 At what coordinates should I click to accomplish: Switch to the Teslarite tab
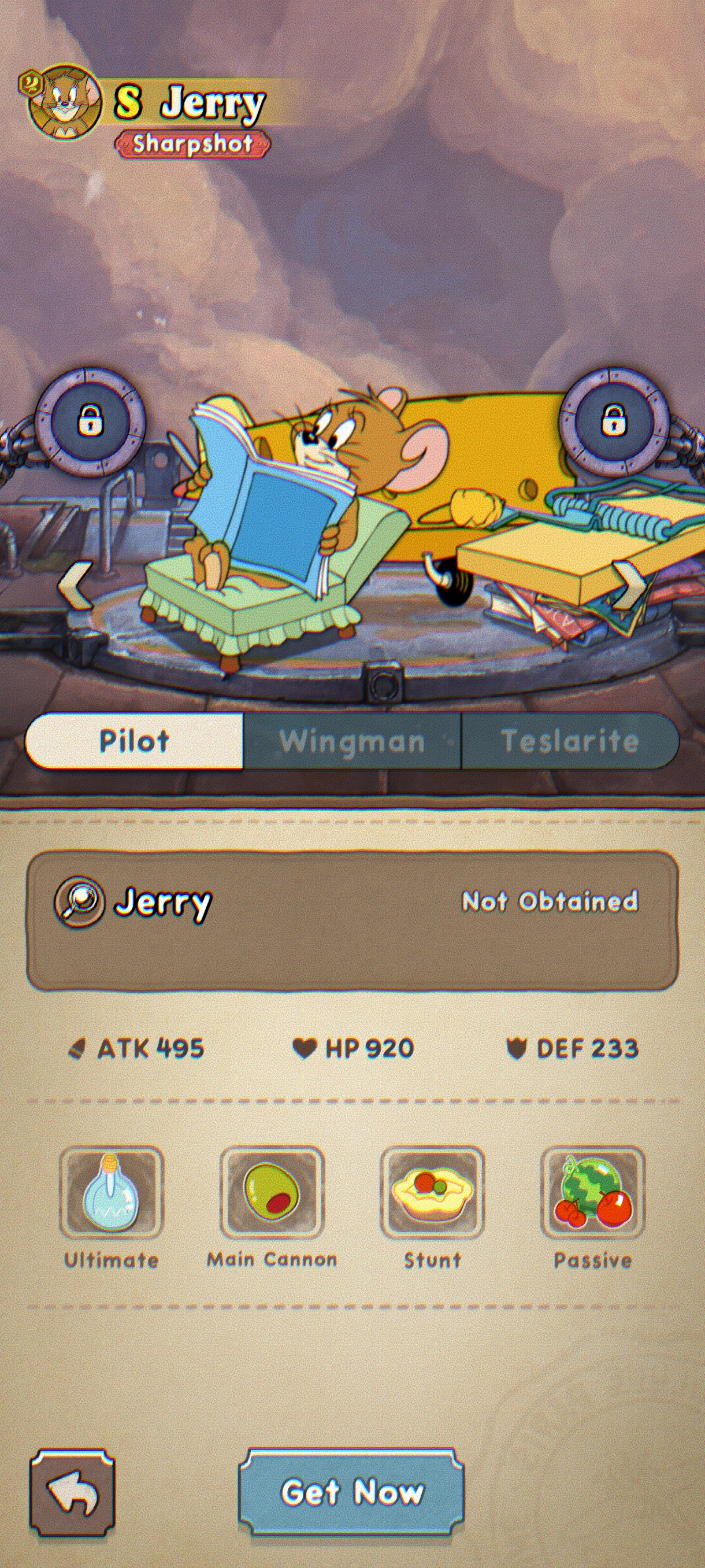pos(569,741)
